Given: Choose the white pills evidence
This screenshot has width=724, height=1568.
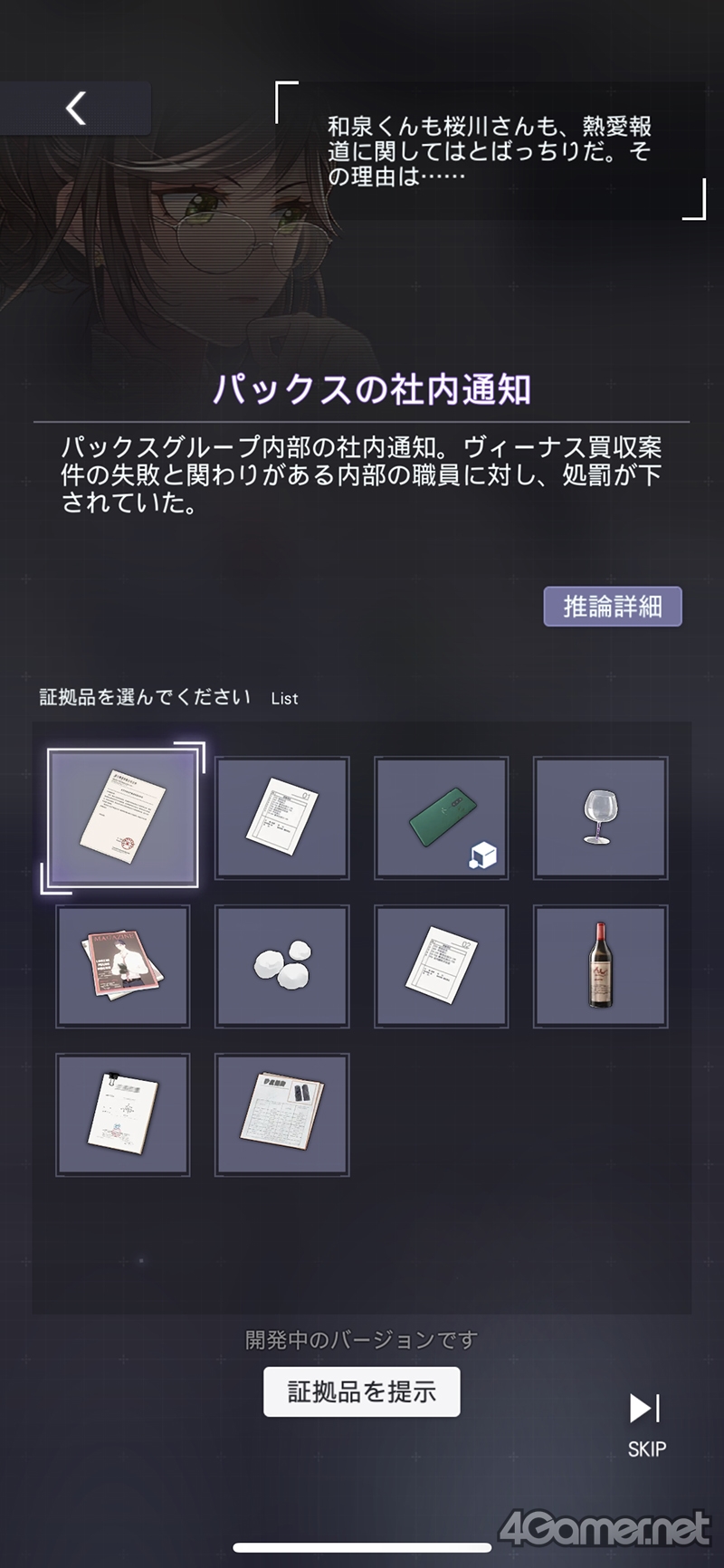Looking at the screenshot, I should pos(282,967).
